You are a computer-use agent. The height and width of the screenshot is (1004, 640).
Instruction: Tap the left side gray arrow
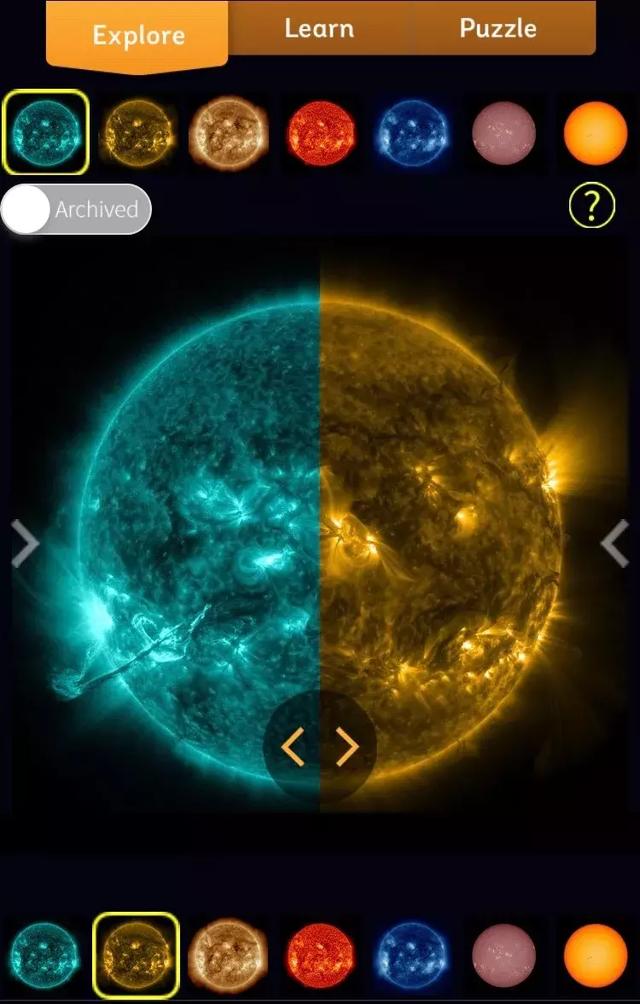click(24, 543)
